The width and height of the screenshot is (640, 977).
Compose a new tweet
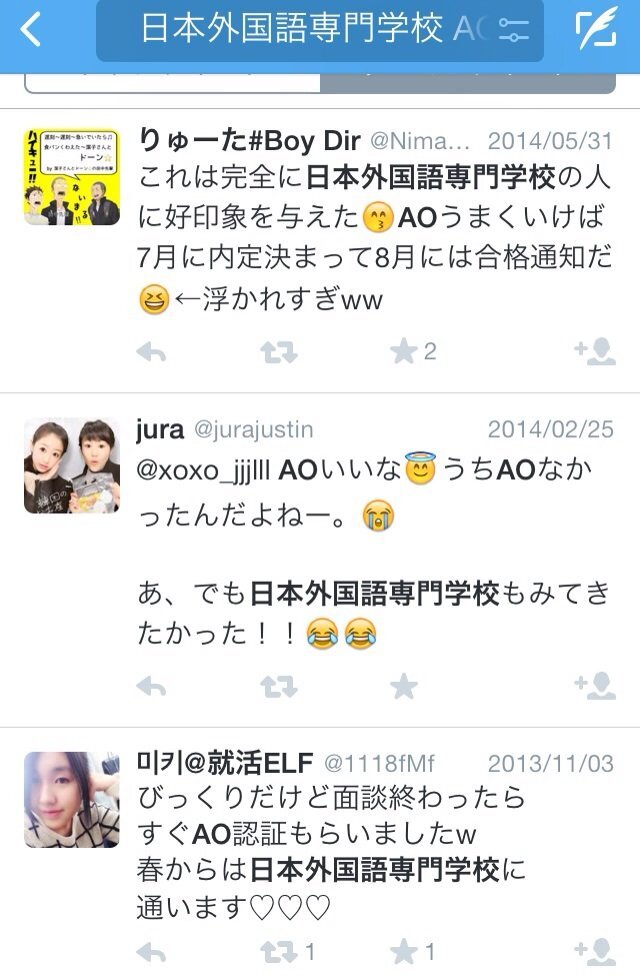[596, 31]
